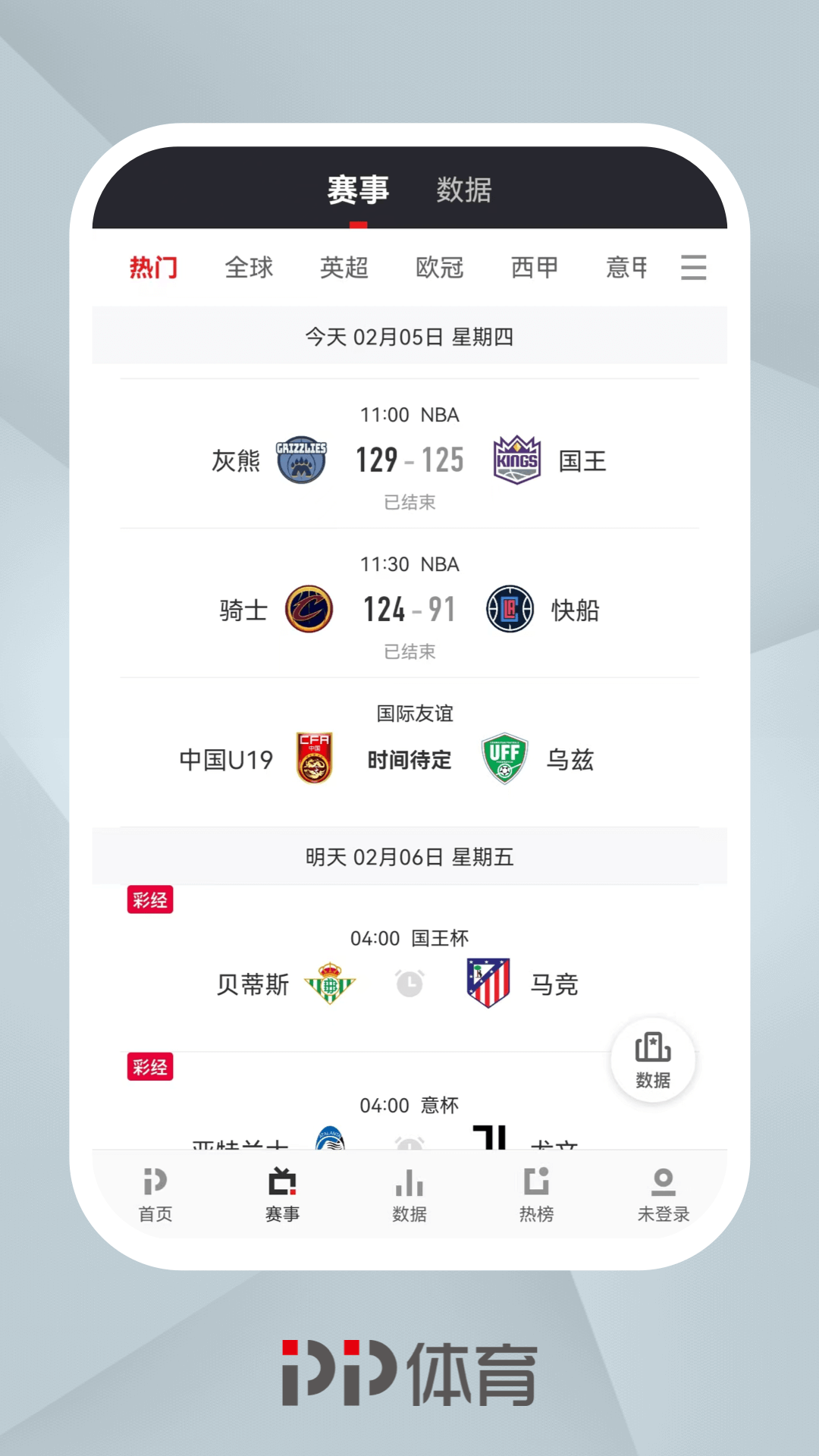
Task: Tap the clock icon for 贝蒂斯 versus 马竞
Action: tap(409, 982)
